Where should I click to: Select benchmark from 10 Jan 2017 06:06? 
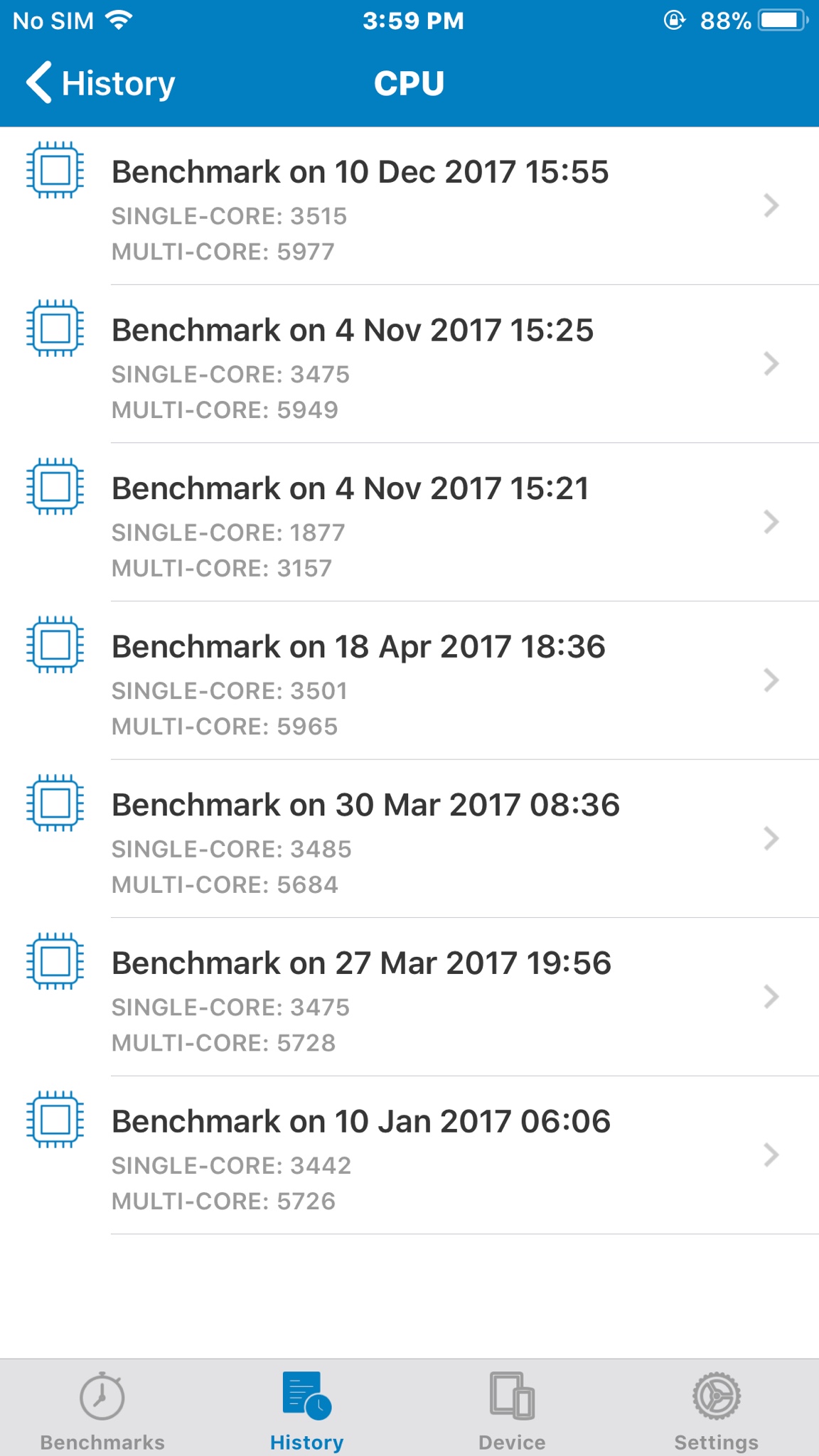click(x=409, y=1156)
